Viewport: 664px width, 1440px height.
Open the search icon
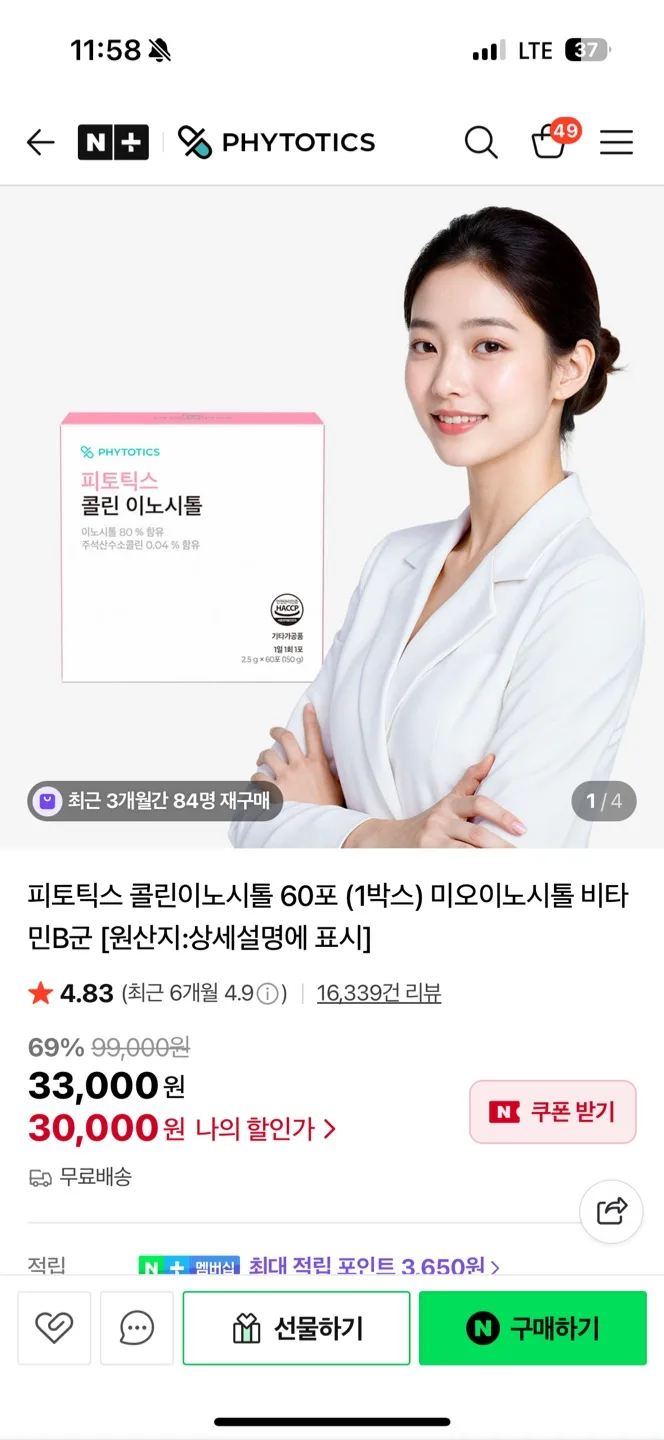point(481,143)
